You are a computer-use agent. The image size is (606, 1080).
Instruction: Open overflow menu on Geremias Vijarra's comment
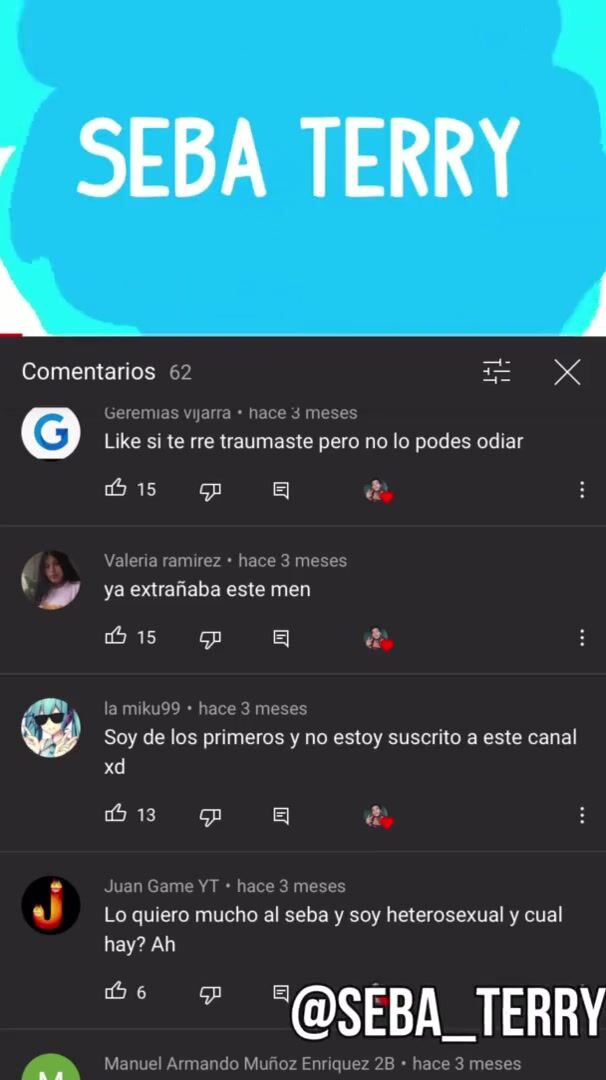(x=582, y=490)
